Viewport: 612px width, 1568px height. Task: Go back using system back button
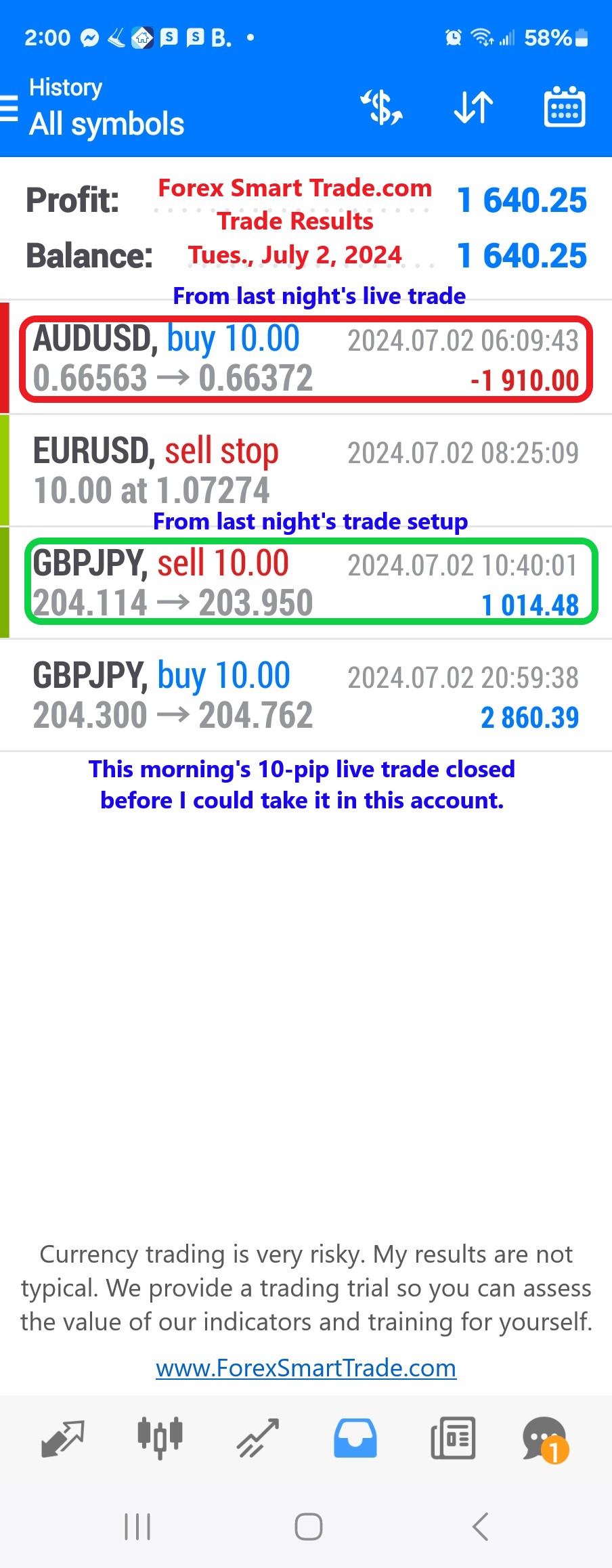(480, 1527)
